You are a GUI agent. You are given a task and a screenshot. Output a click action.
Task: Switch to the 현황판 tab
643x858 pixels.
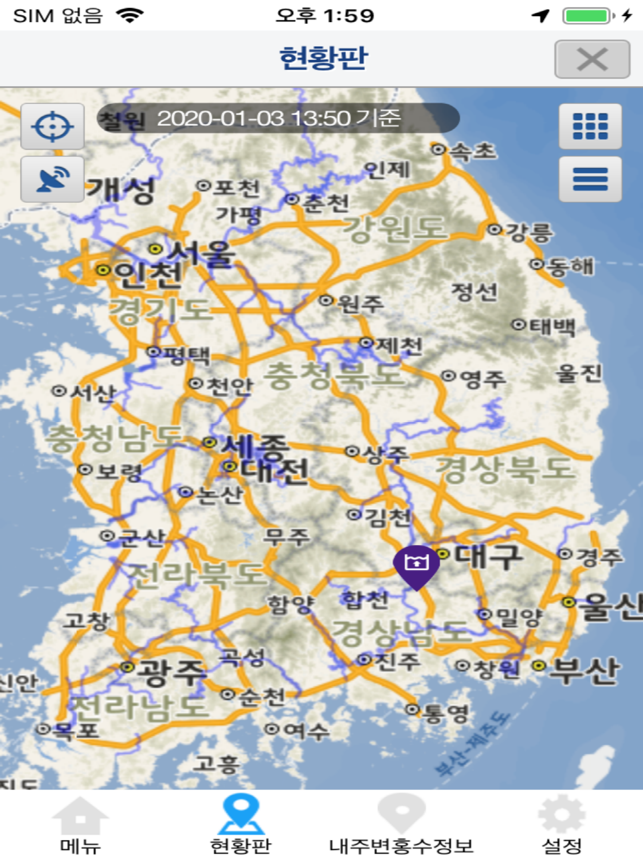(240, 825)
